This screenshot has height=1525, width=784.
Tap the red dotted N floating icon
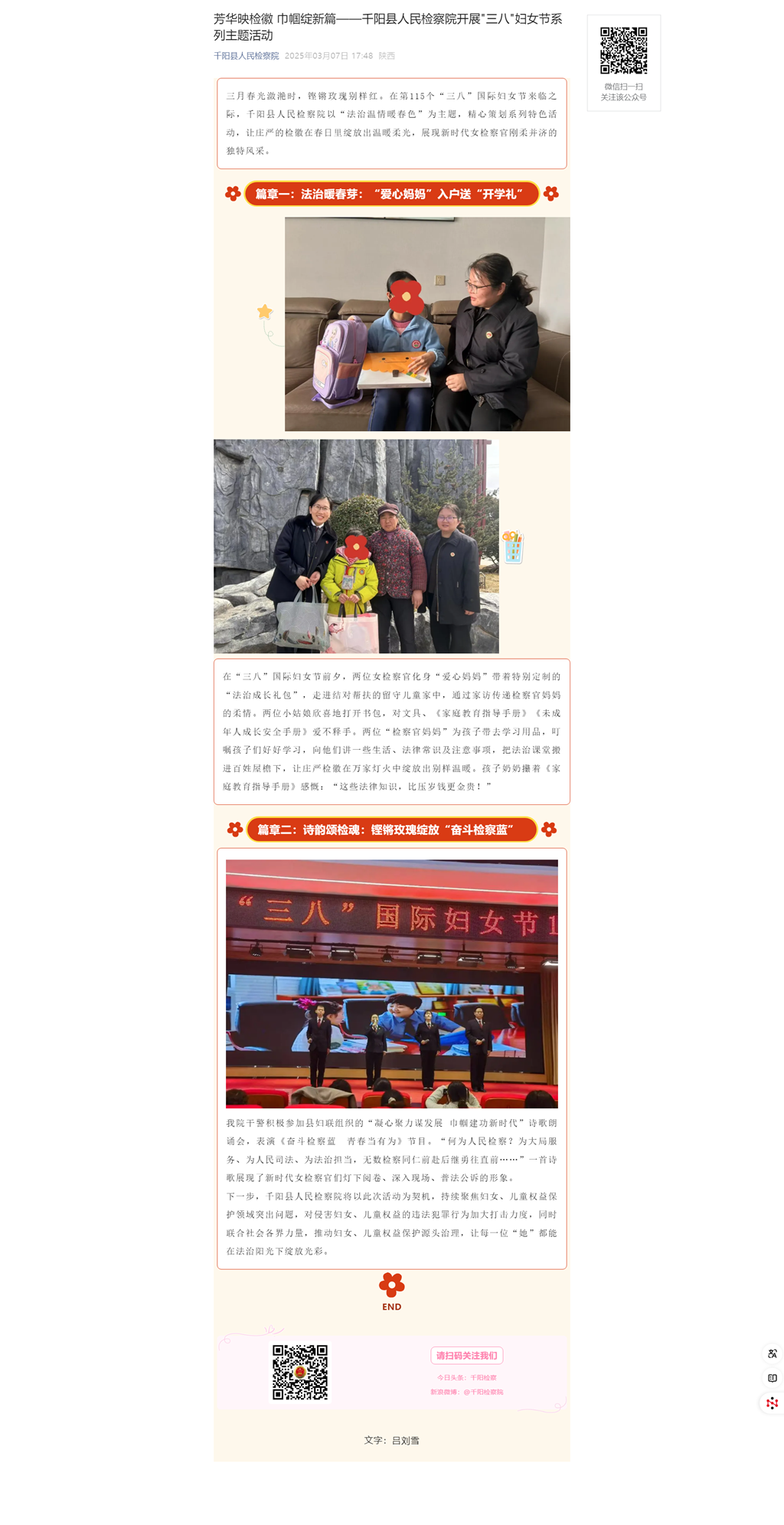click(x=772, y=1403)
